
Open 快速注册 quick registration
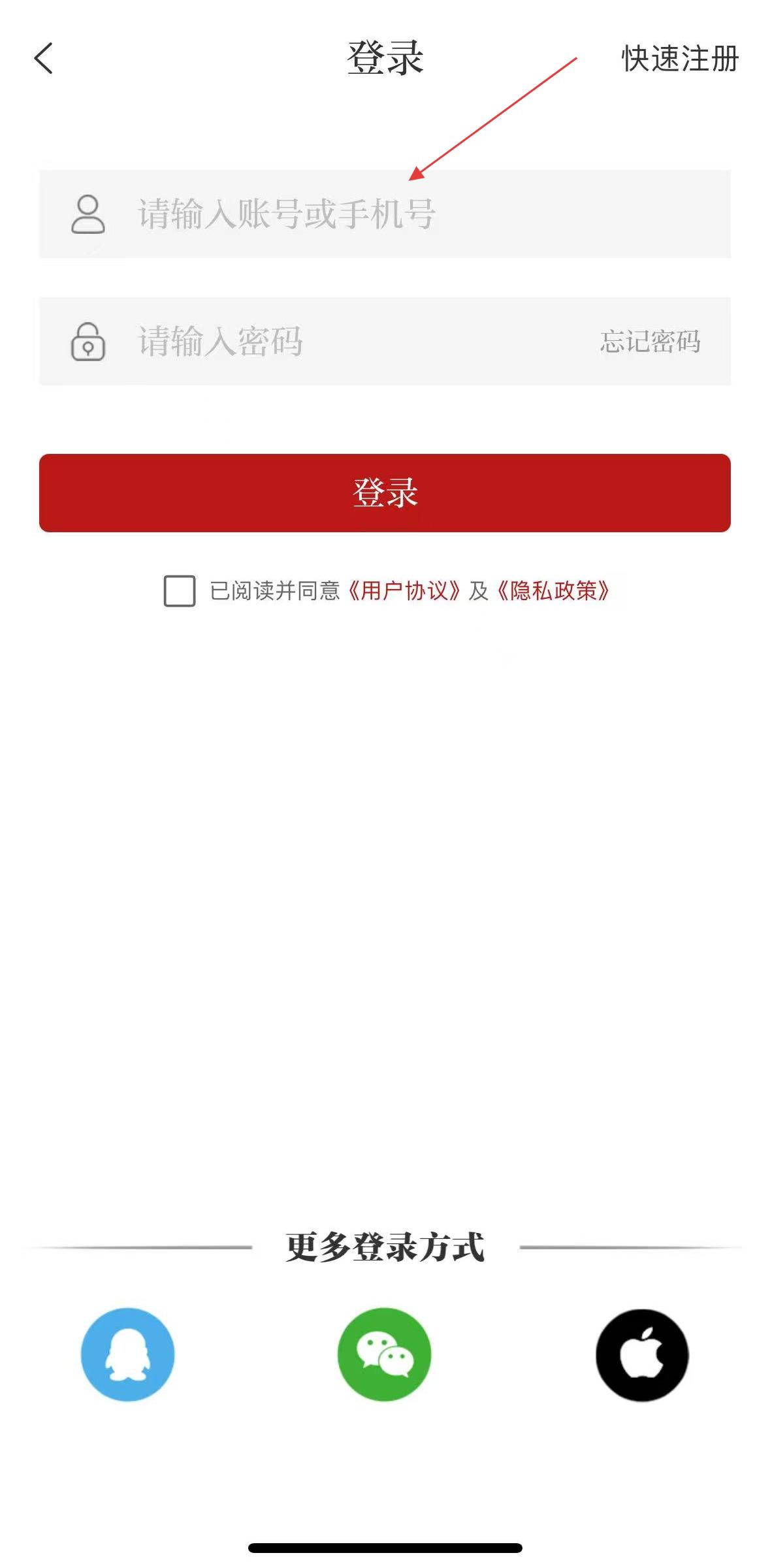click(680, 59)
